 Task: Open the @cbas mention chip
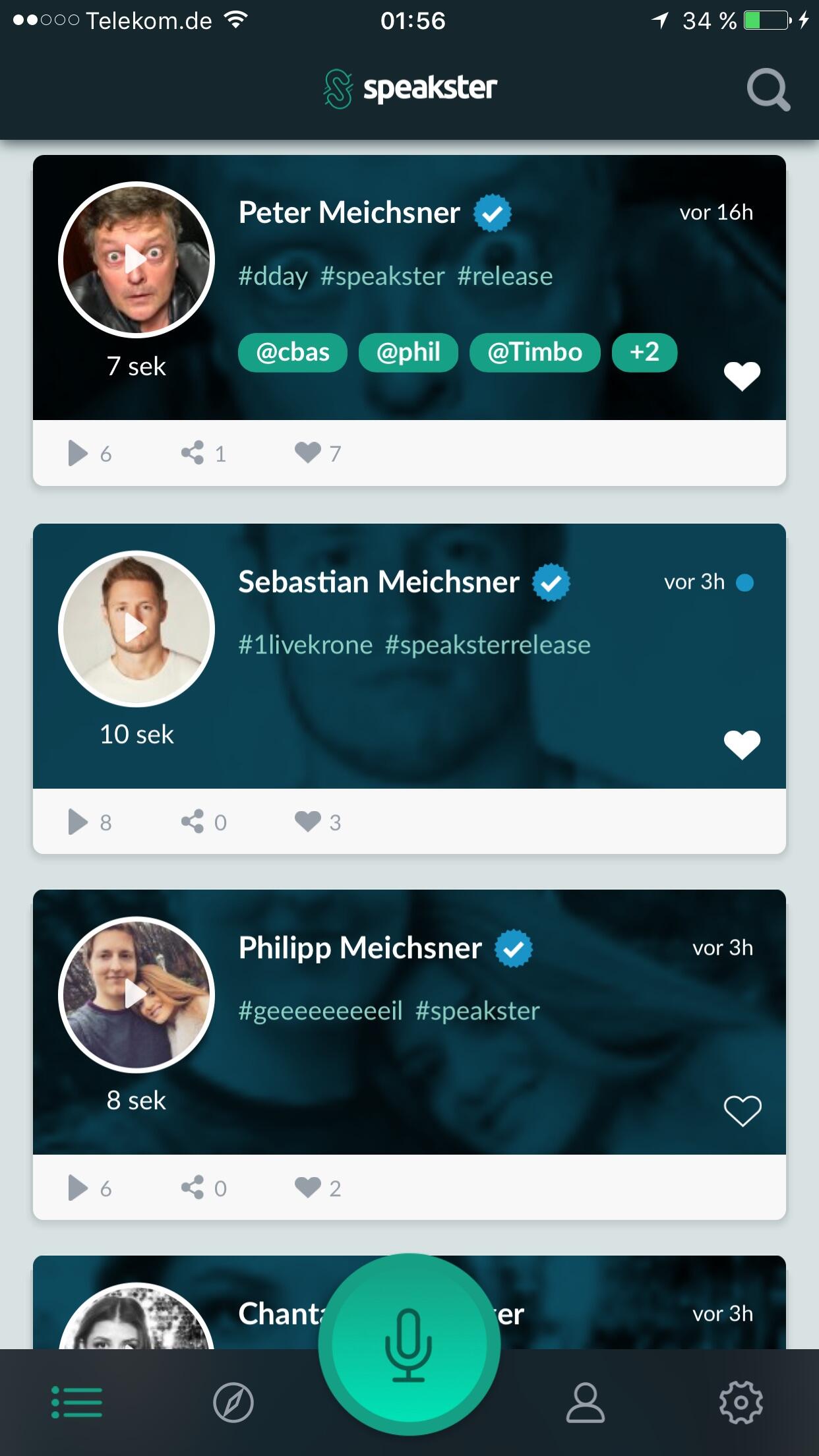tap(293, 353)
